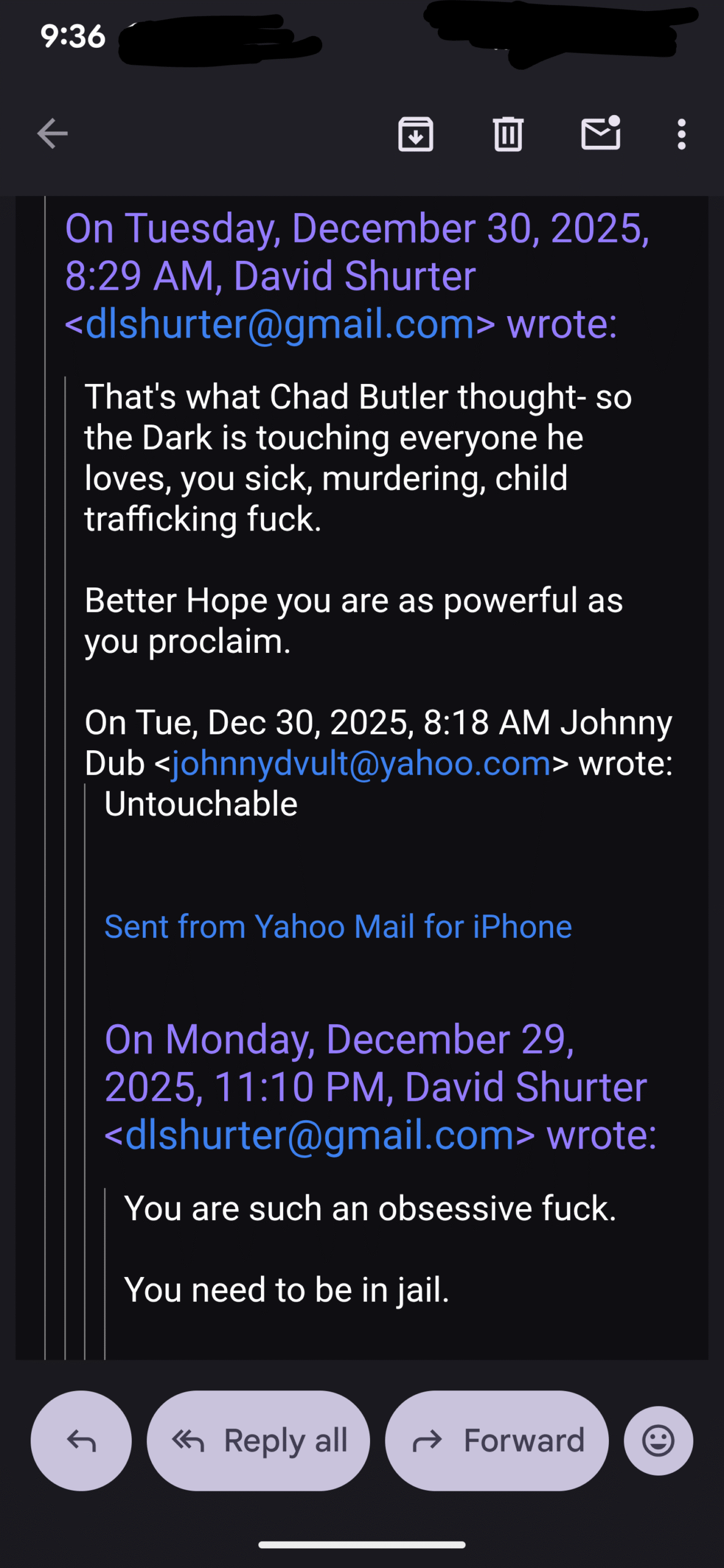724x1568 pixels.
Task: Open the johnnydvult@yahoo.com address link
Action: coord(361,763)
